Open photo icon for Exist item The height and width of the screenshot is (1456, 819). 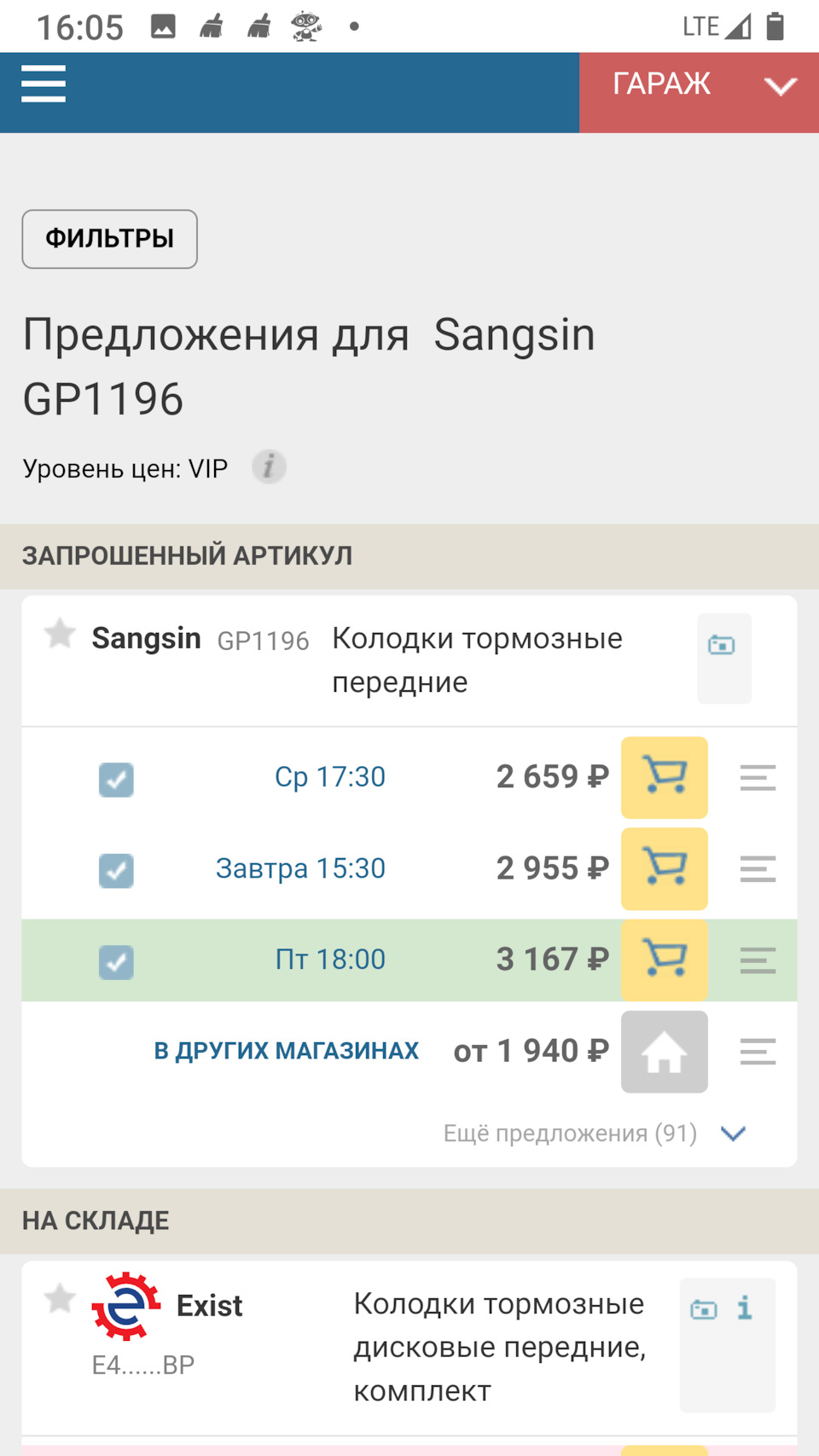tap(704, 1308)
